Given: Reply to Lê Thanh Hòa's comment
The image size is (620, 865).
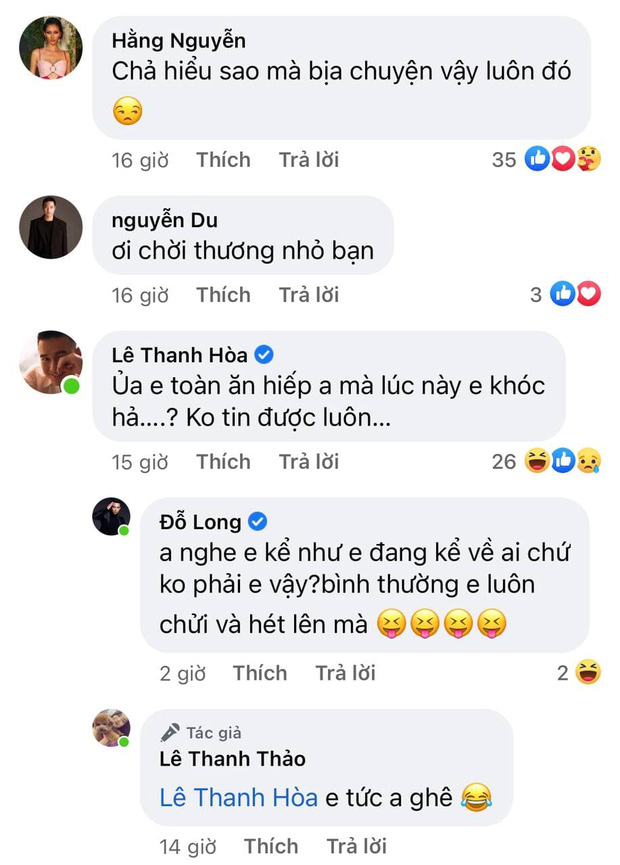Looking at the screenshot, I should [x=308, y=462].
